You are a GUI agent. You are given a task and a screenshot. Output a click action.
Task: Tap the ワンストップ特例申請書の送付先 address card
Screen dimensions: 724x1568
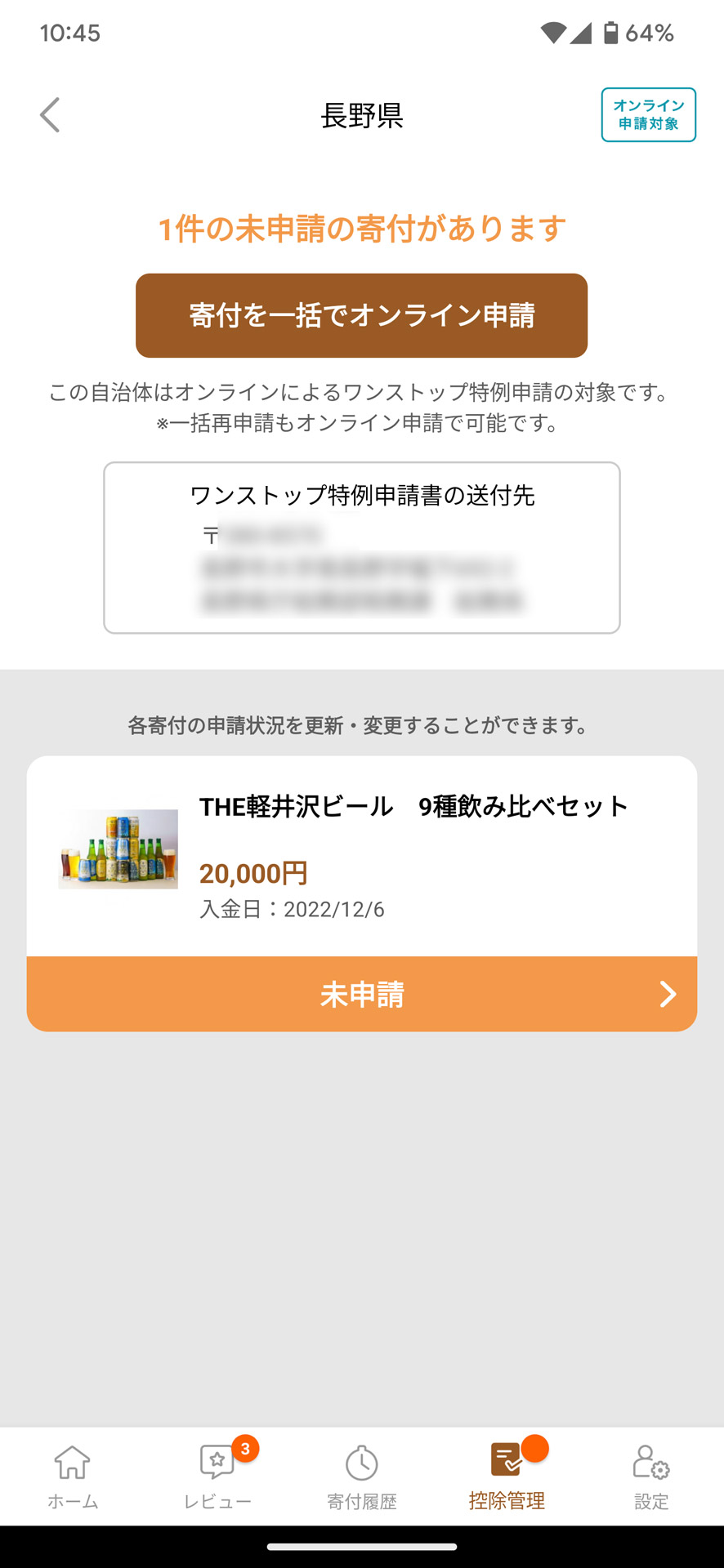tap(361, 547)
